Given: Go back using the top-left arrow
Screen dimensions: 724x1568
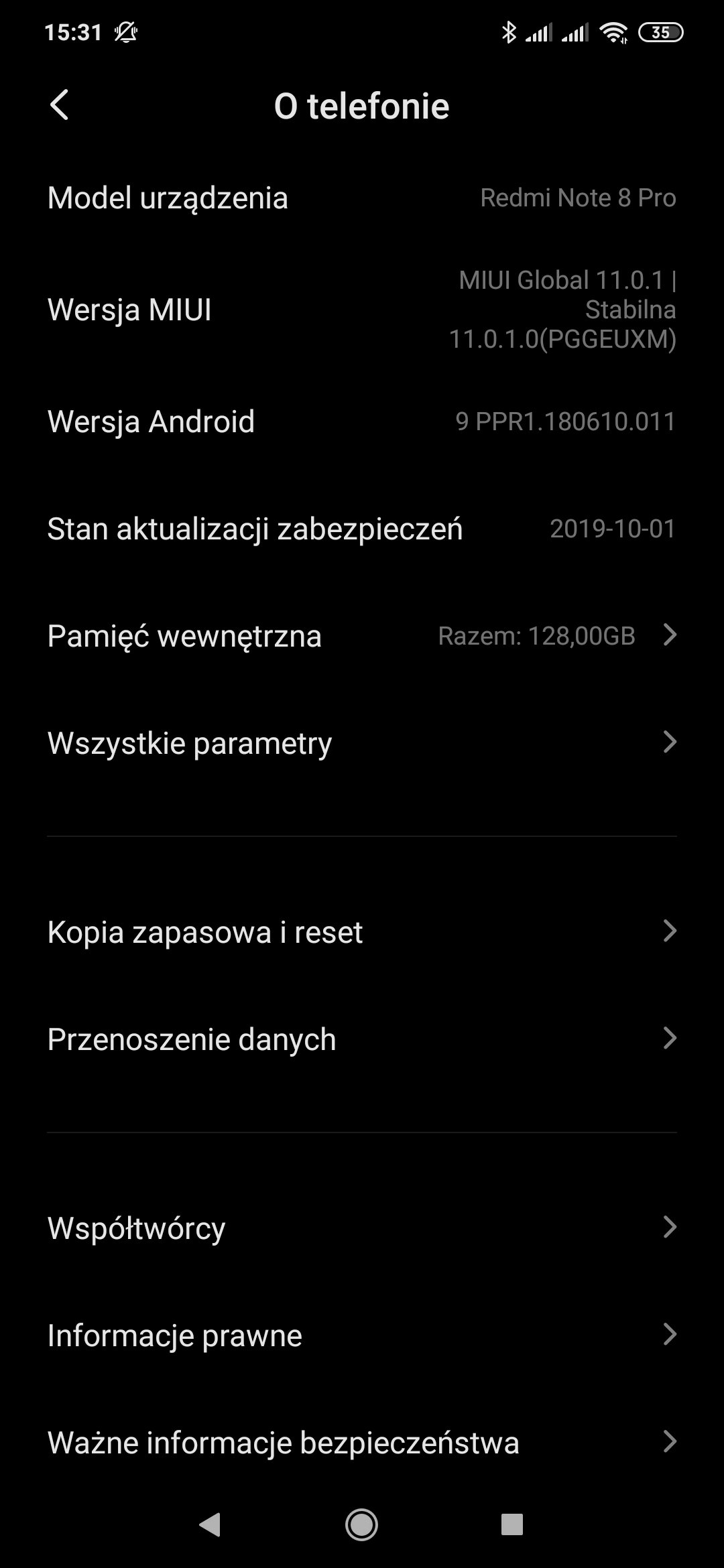Looking at the screenshot, I should pos(60,105).
